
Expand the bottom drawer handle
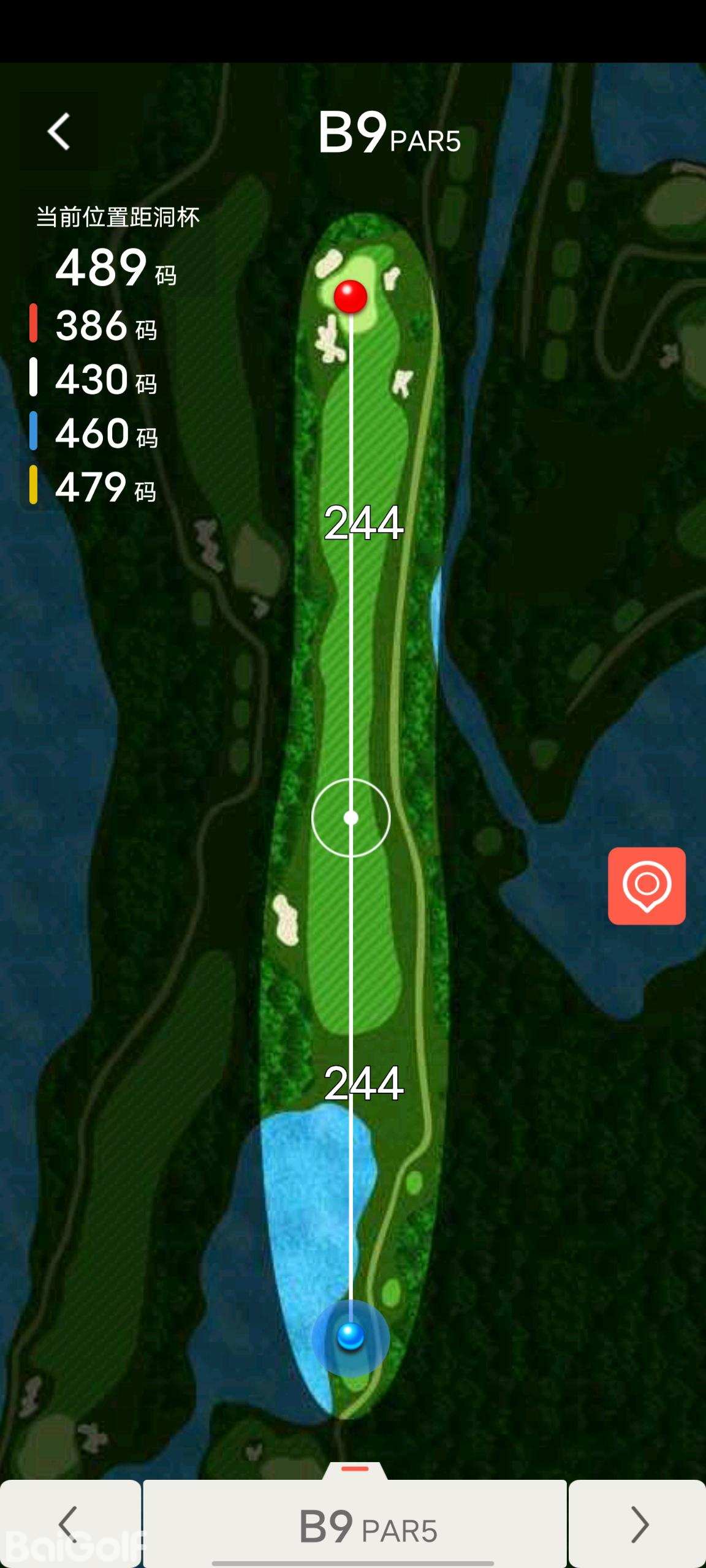[x=355, y=1470]
